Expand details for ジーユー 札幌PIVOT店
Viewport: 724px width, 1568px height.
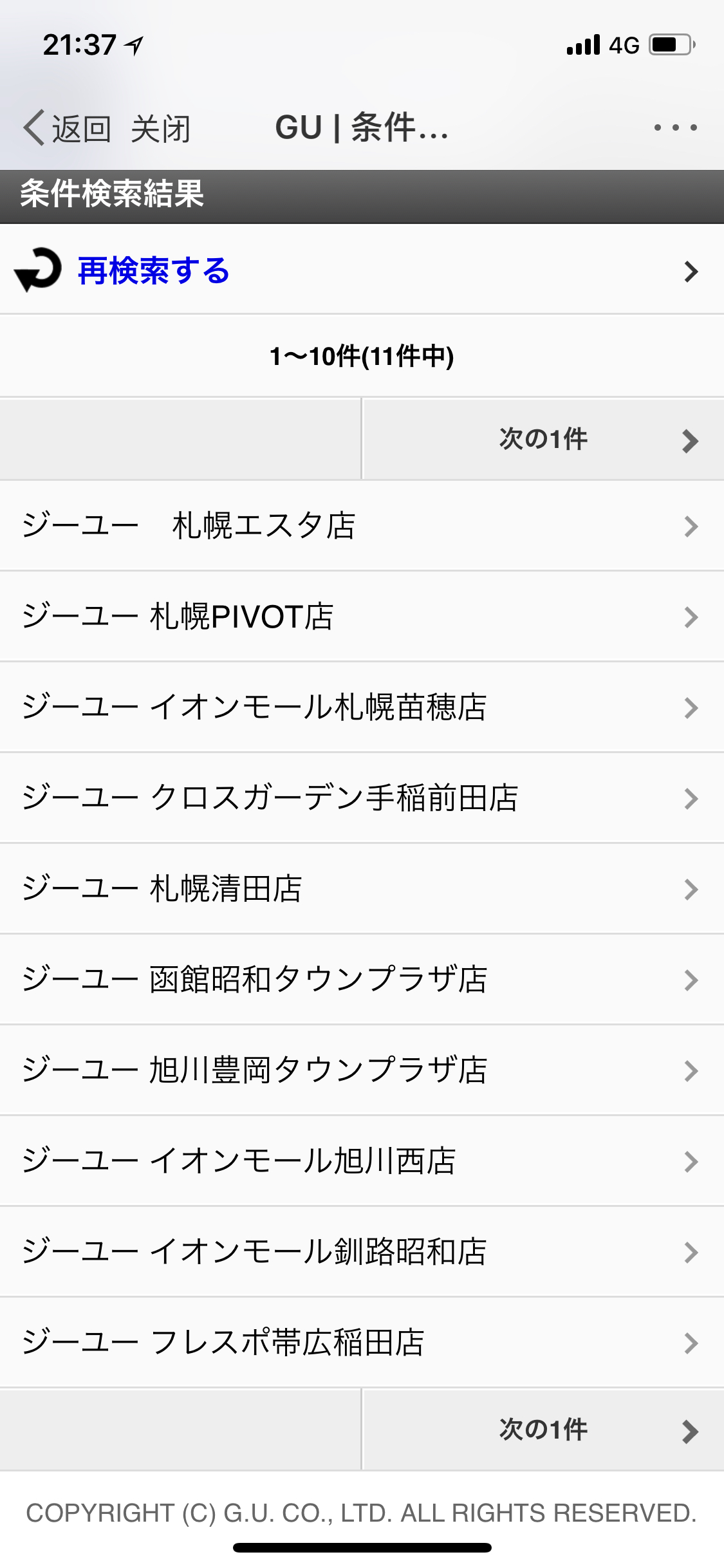pyautogui.click(x=360, y=616)
